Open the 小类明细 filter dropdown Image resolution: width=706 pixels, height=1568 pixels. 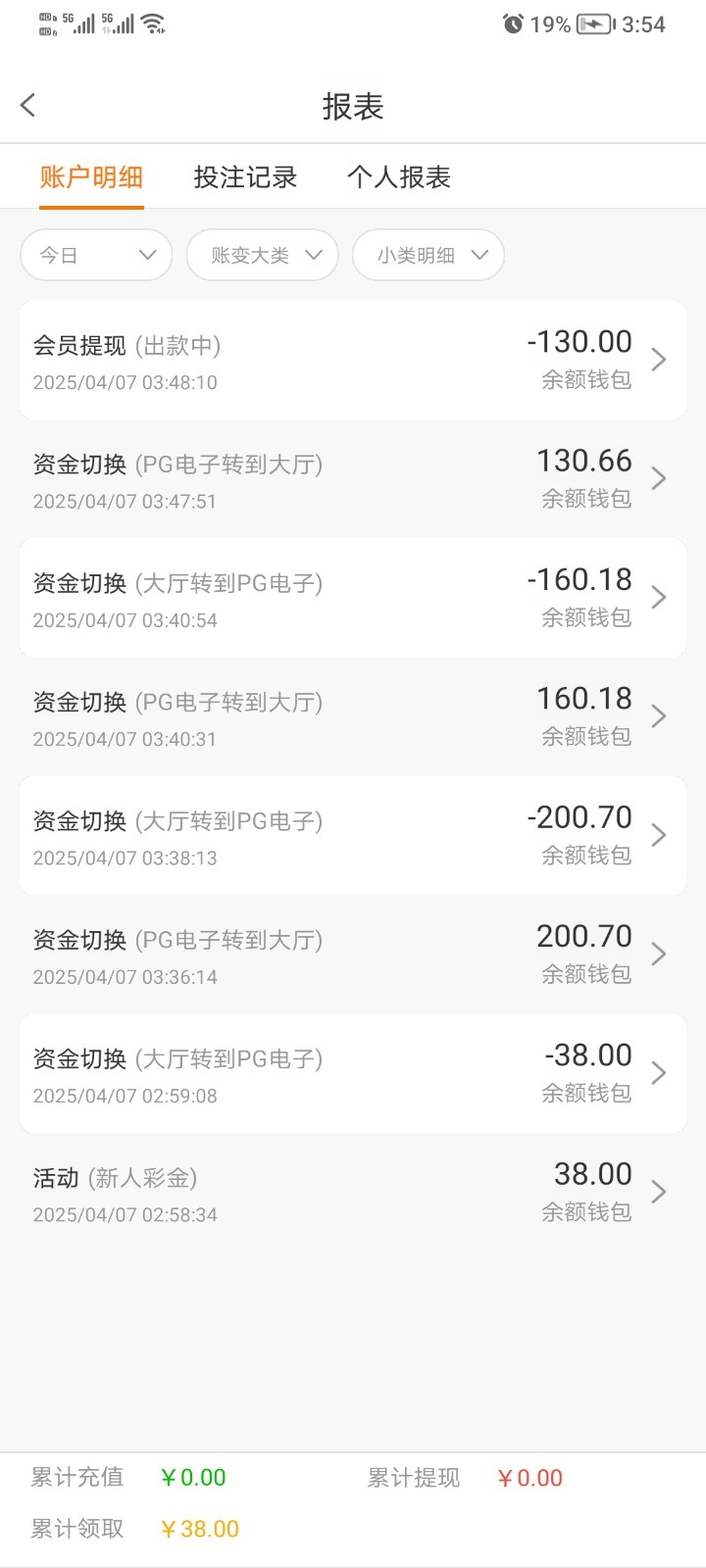pos(429,255)
